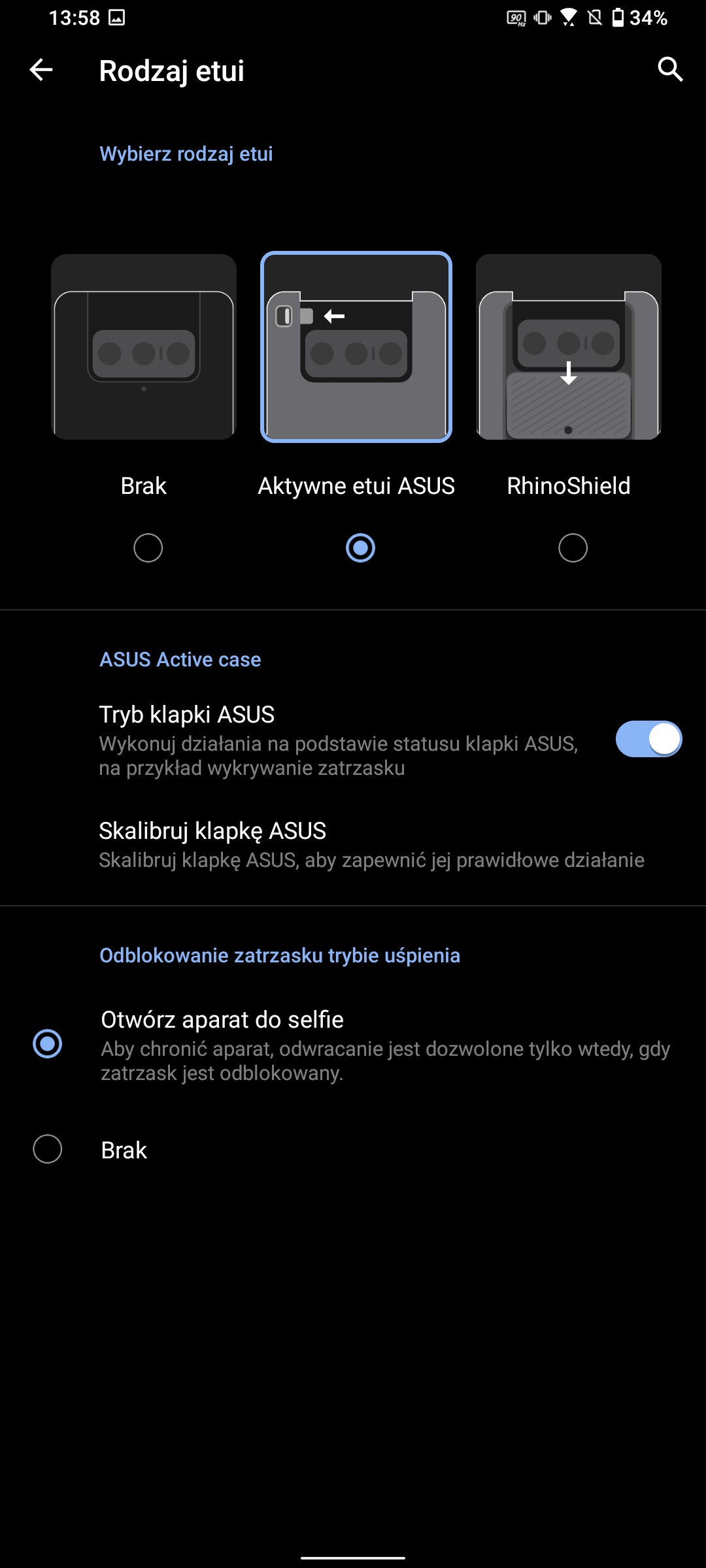Open Skalibruj klapkę ASUS
Viewport: 706px width, 1568px height.
[371, 844]
